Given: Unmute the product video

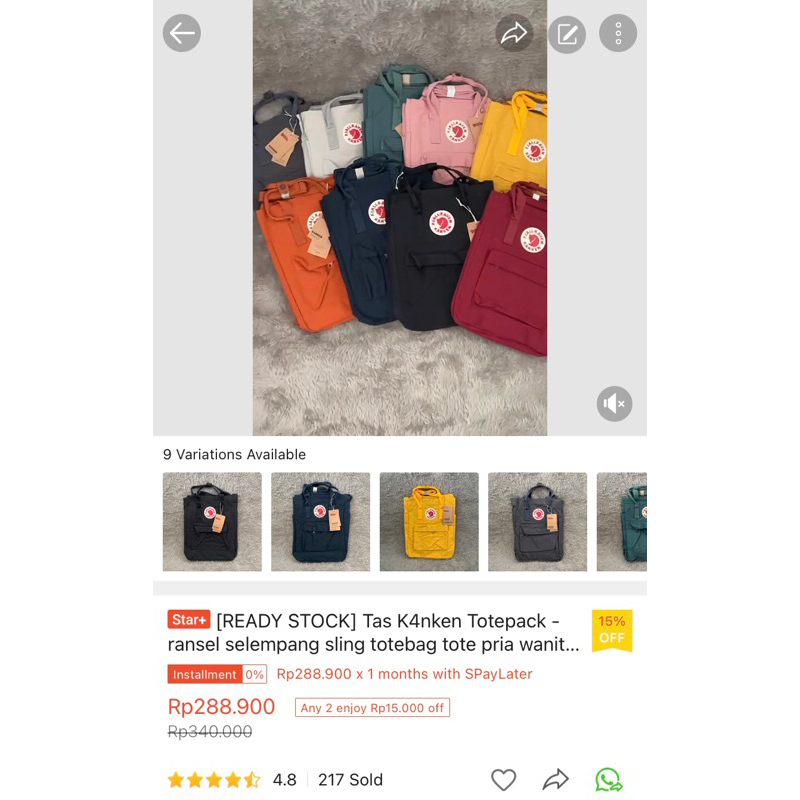Looking at the screenshot, I should tap(614, 404).
